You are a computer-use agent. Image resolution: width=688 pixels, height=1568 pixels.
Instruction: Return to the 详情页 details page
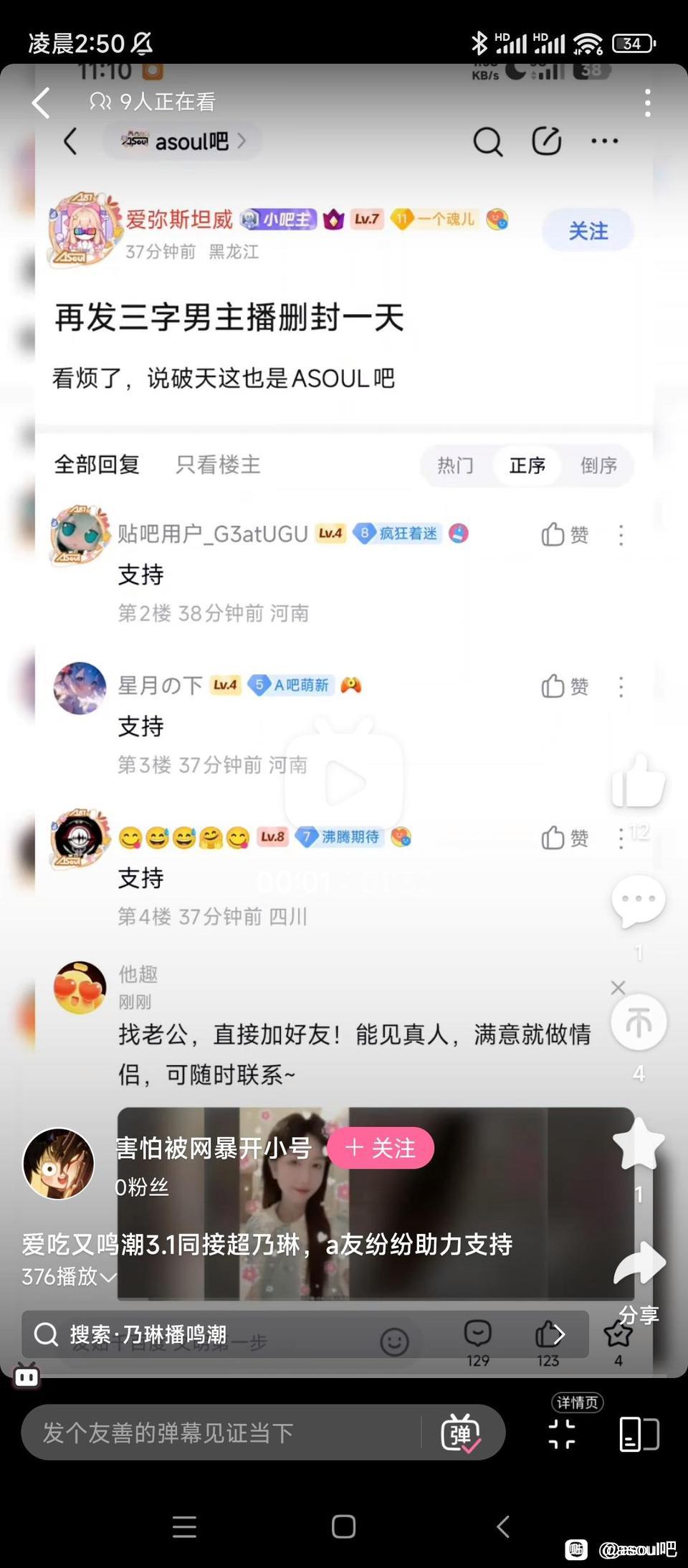563,1433
